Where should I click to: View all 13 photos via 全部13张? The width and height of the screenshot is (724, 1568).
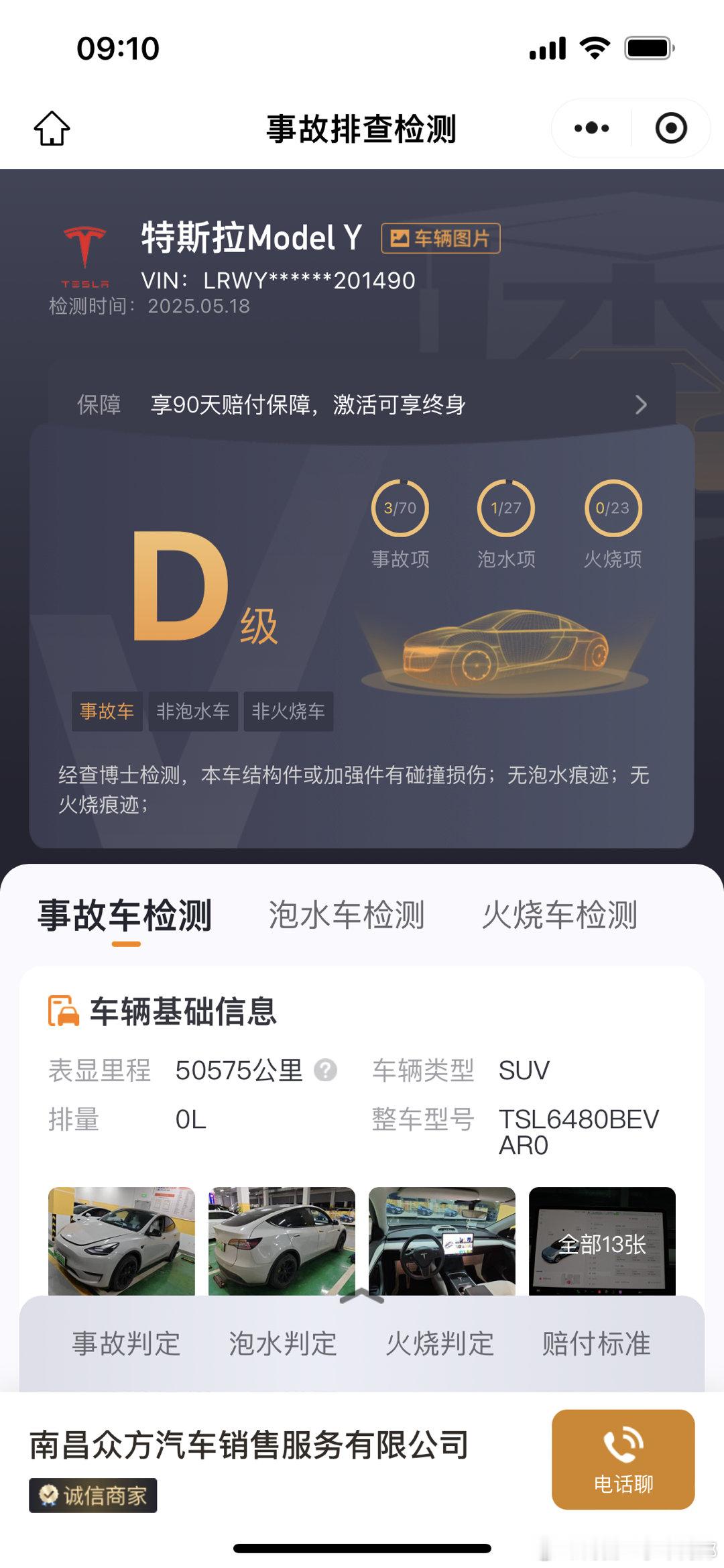pyautogui.click(x=602, y=1241)
